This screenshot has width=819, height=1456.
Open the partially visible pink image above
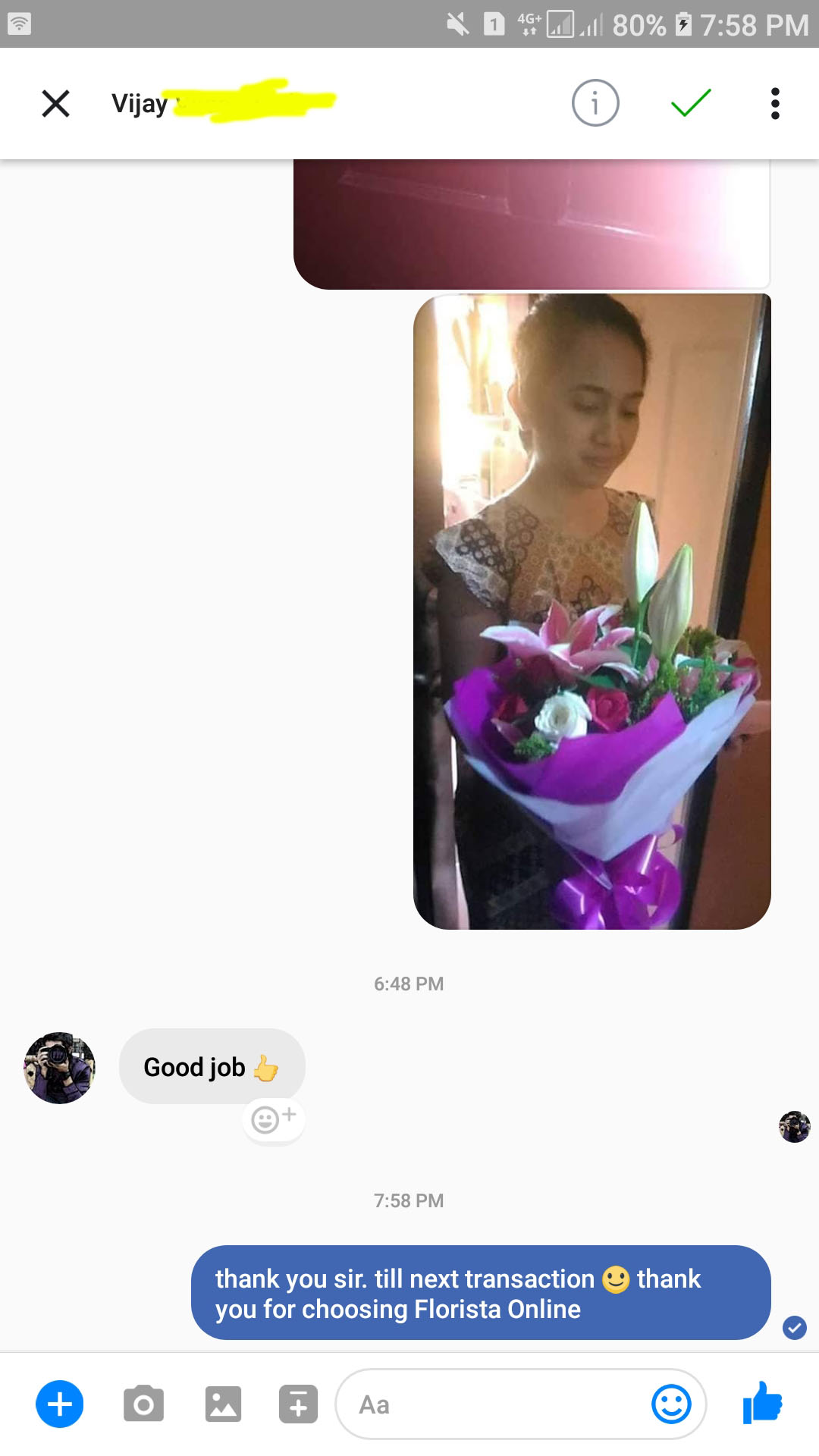pos(531,224)
